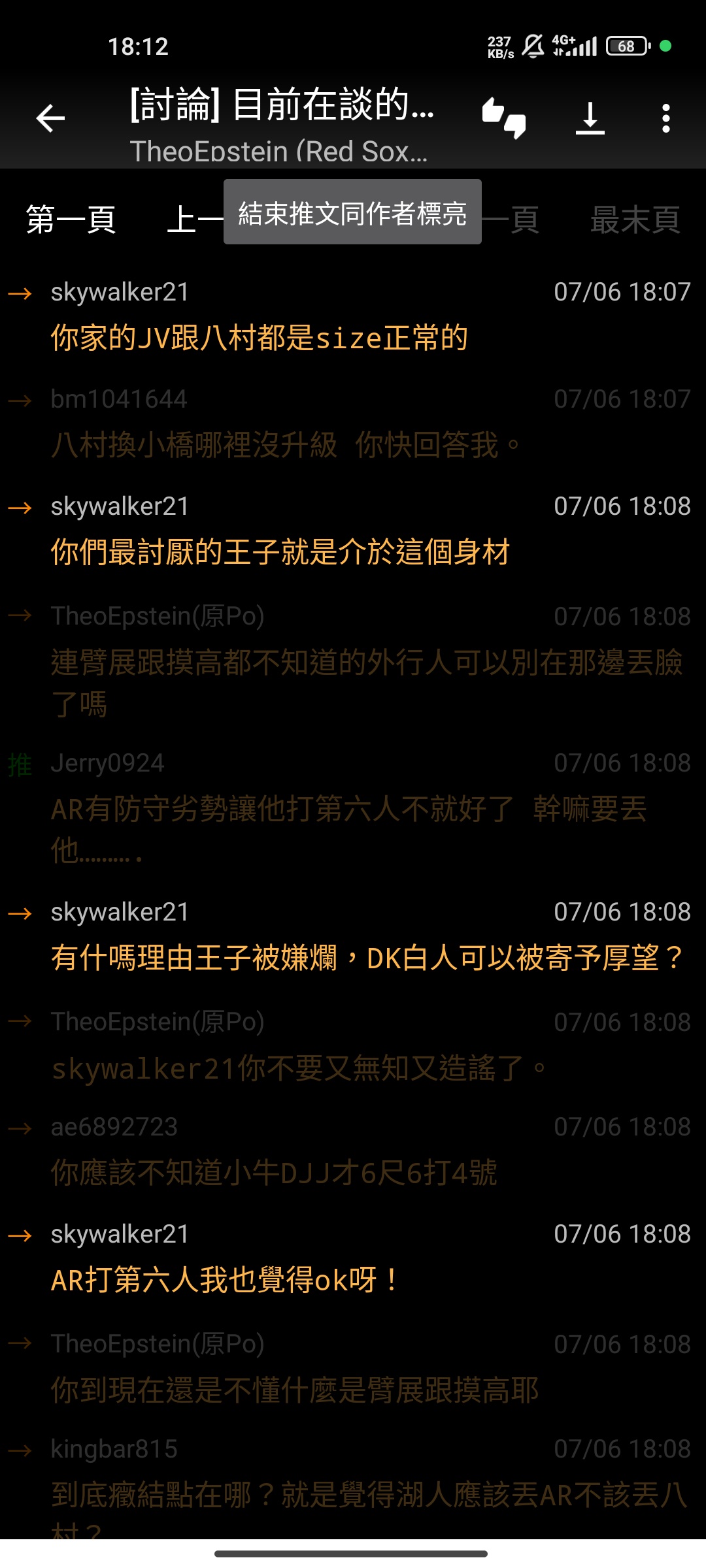706x1568 pixels.
Task: Jump to 第一頁 (first page)
Action: [71, 220]
